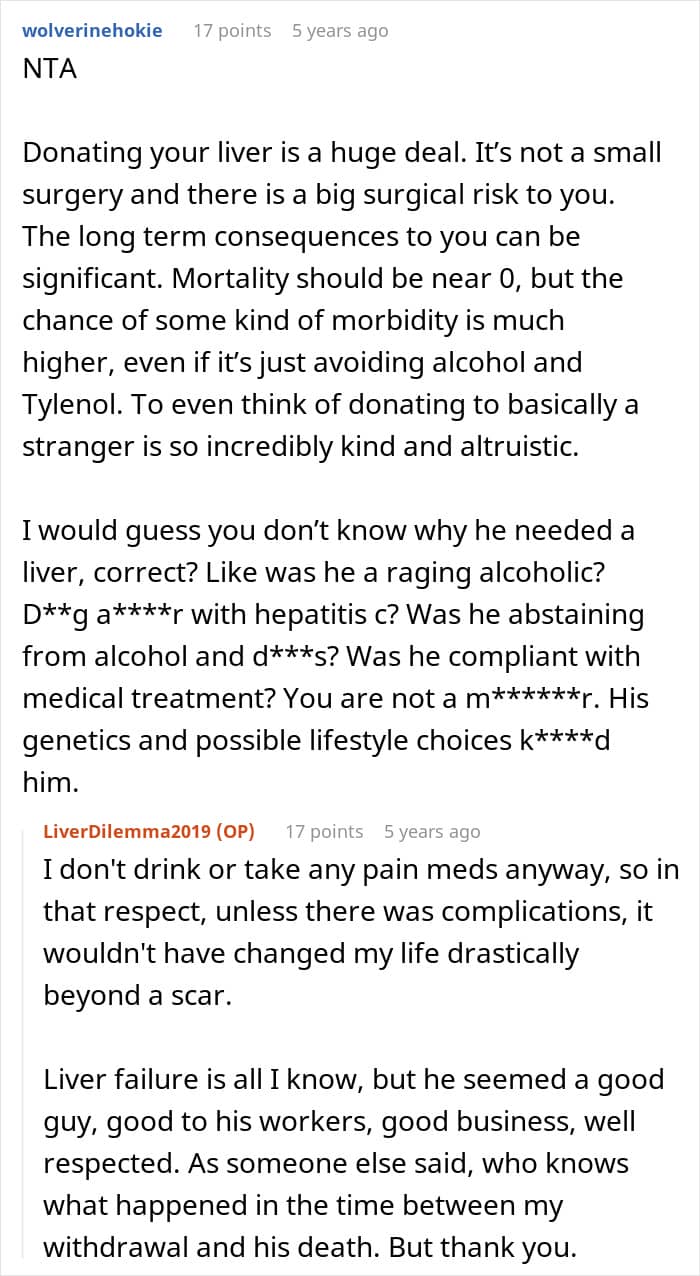The image size is (700, 1276).
Task: Open wolverinehokie's user profile
Action: click(x=92, y=31)
